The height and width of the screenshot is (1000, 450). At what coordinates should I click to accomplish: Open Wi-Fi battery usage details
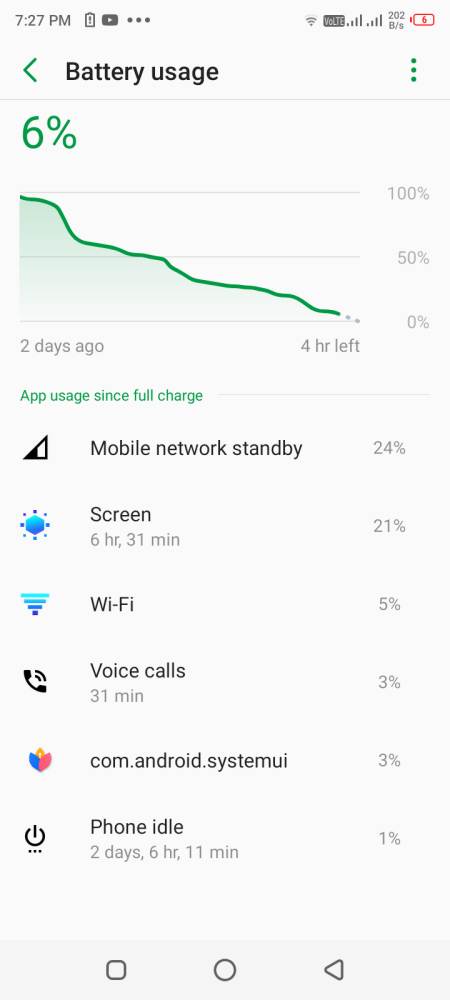pyautogui.click(x=225, y=604)
